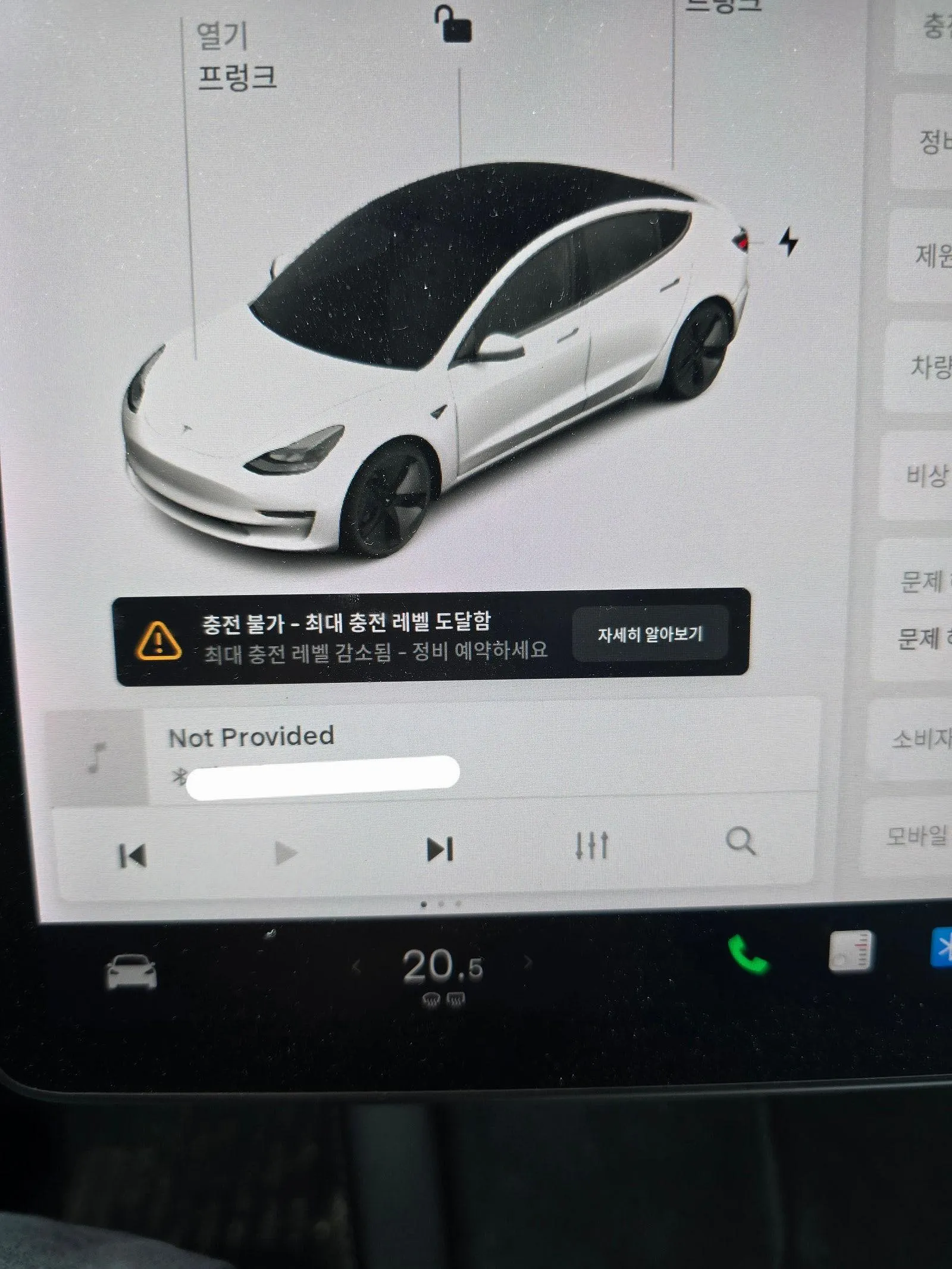Open the green phone app

[x=747, y=954]
